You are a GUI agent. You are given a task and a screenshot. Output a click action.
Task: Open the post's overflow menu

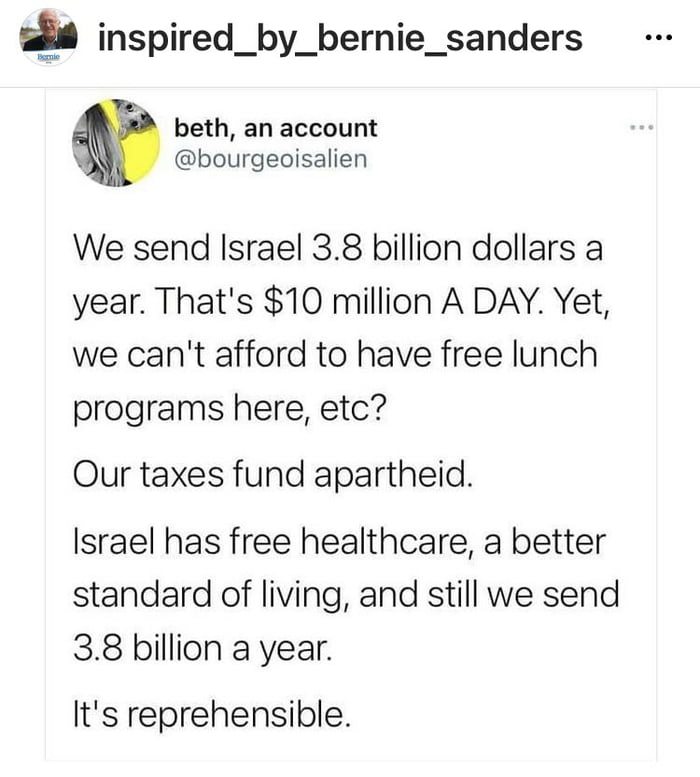click(655, 40)
